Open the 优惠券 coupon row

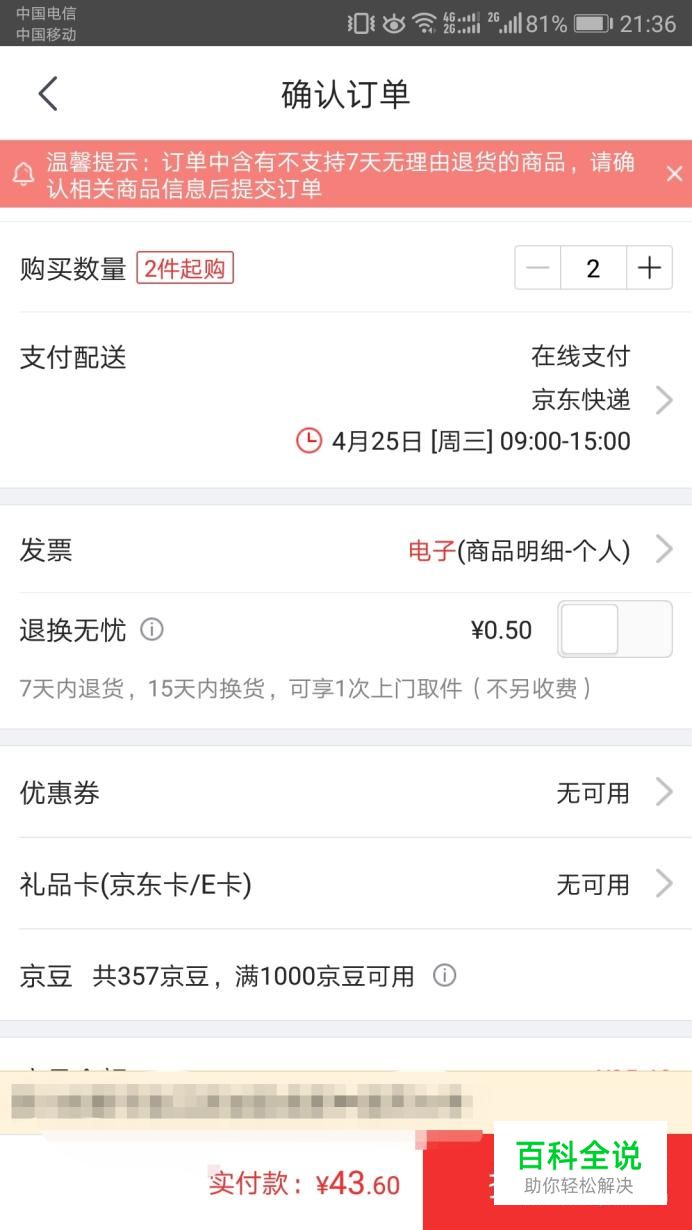tap(346, 793)
